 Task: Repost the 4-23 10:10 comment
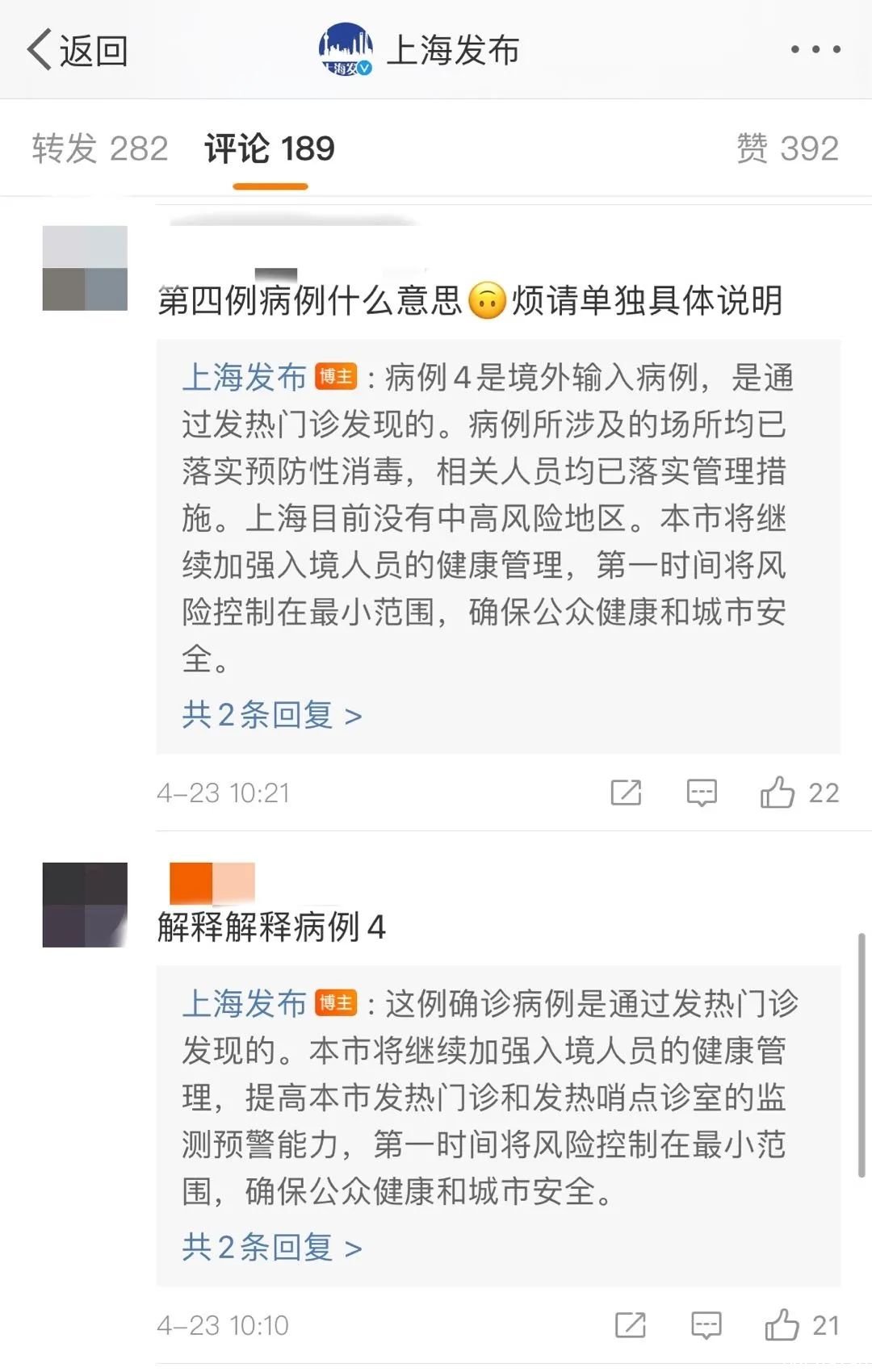pyautogui.click(x=630, y=1325)
